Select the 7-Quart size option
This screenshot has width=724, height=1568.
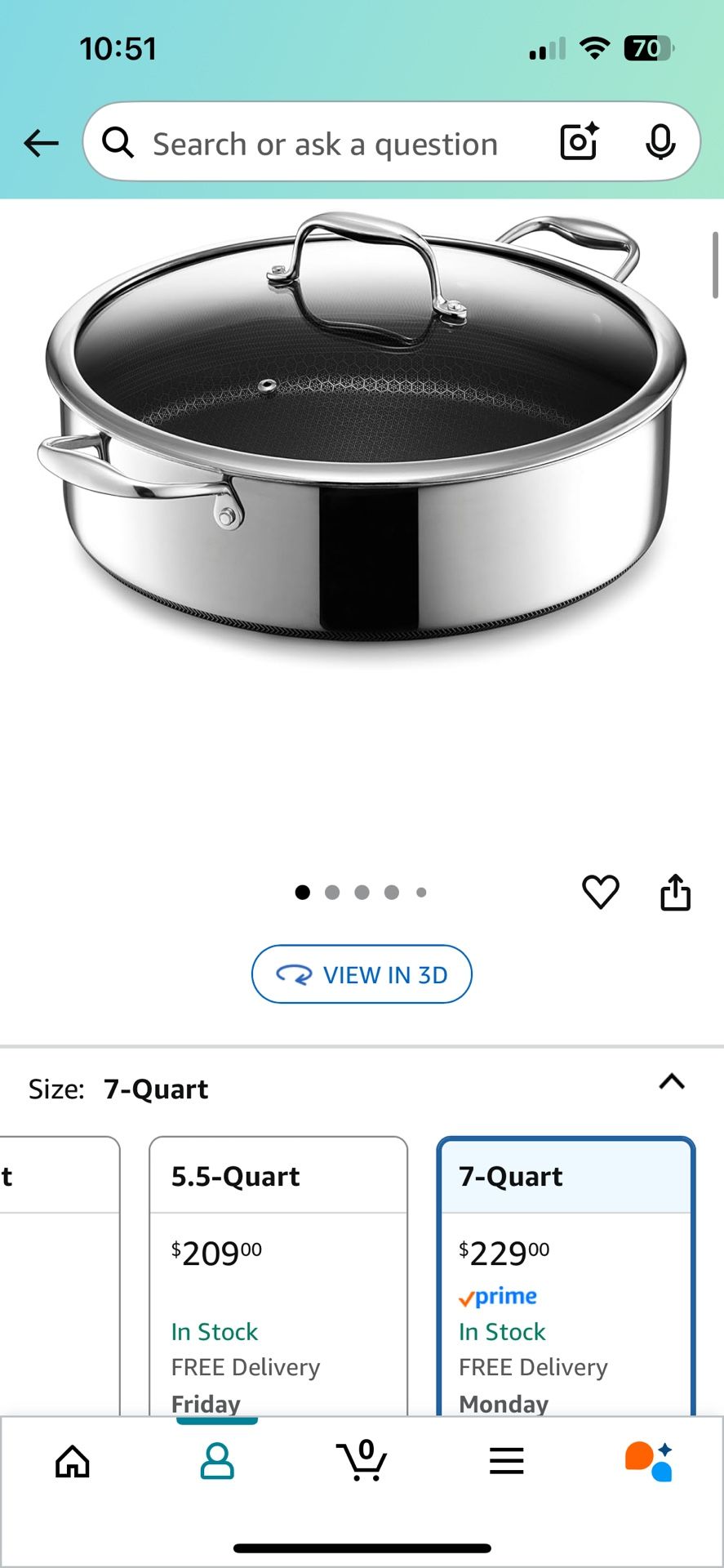coord(566,1274)
